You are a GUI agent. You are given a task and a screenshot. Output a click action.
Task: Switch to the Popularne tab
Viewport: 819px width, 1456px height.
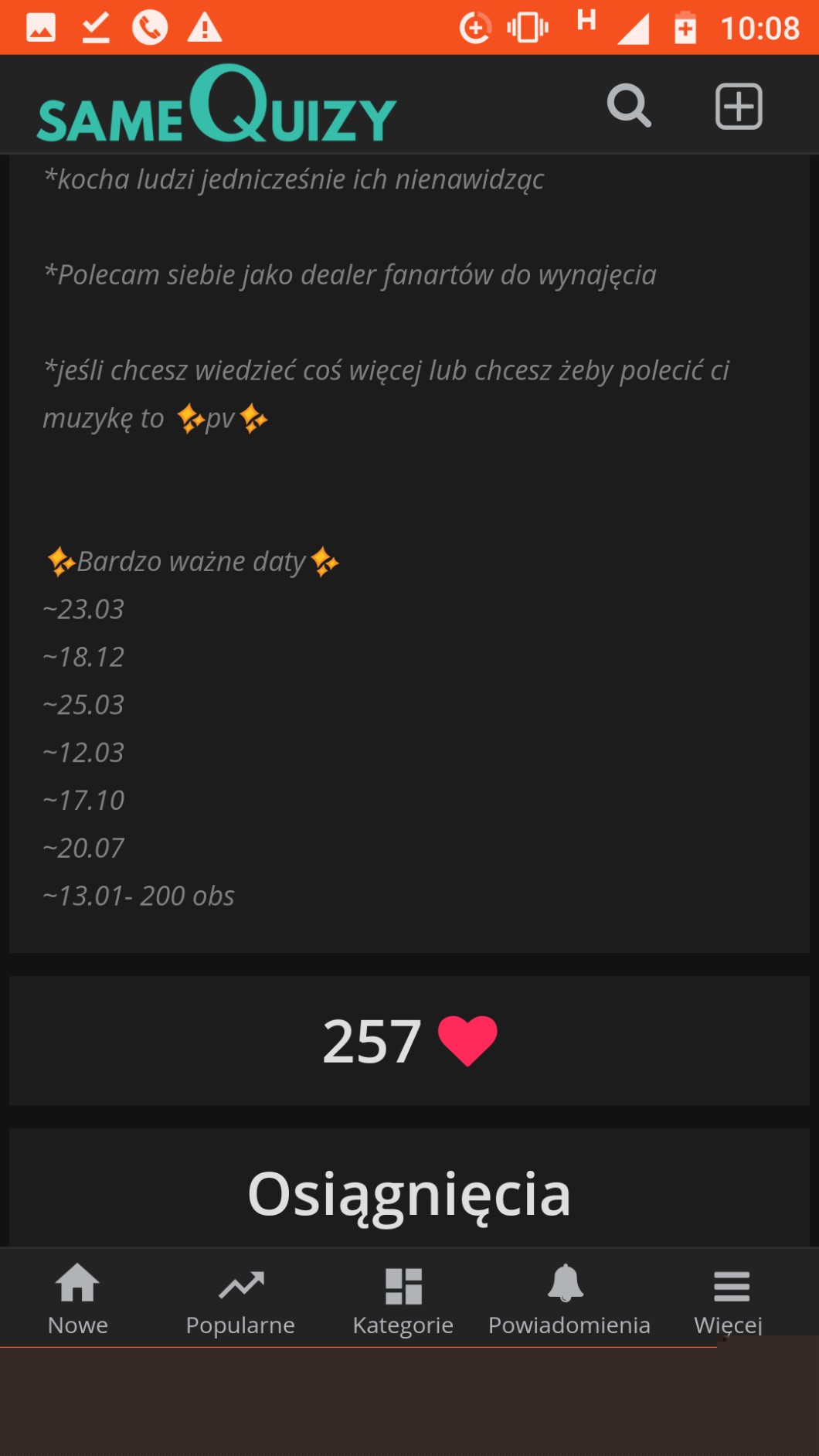tap(240, 1299)
